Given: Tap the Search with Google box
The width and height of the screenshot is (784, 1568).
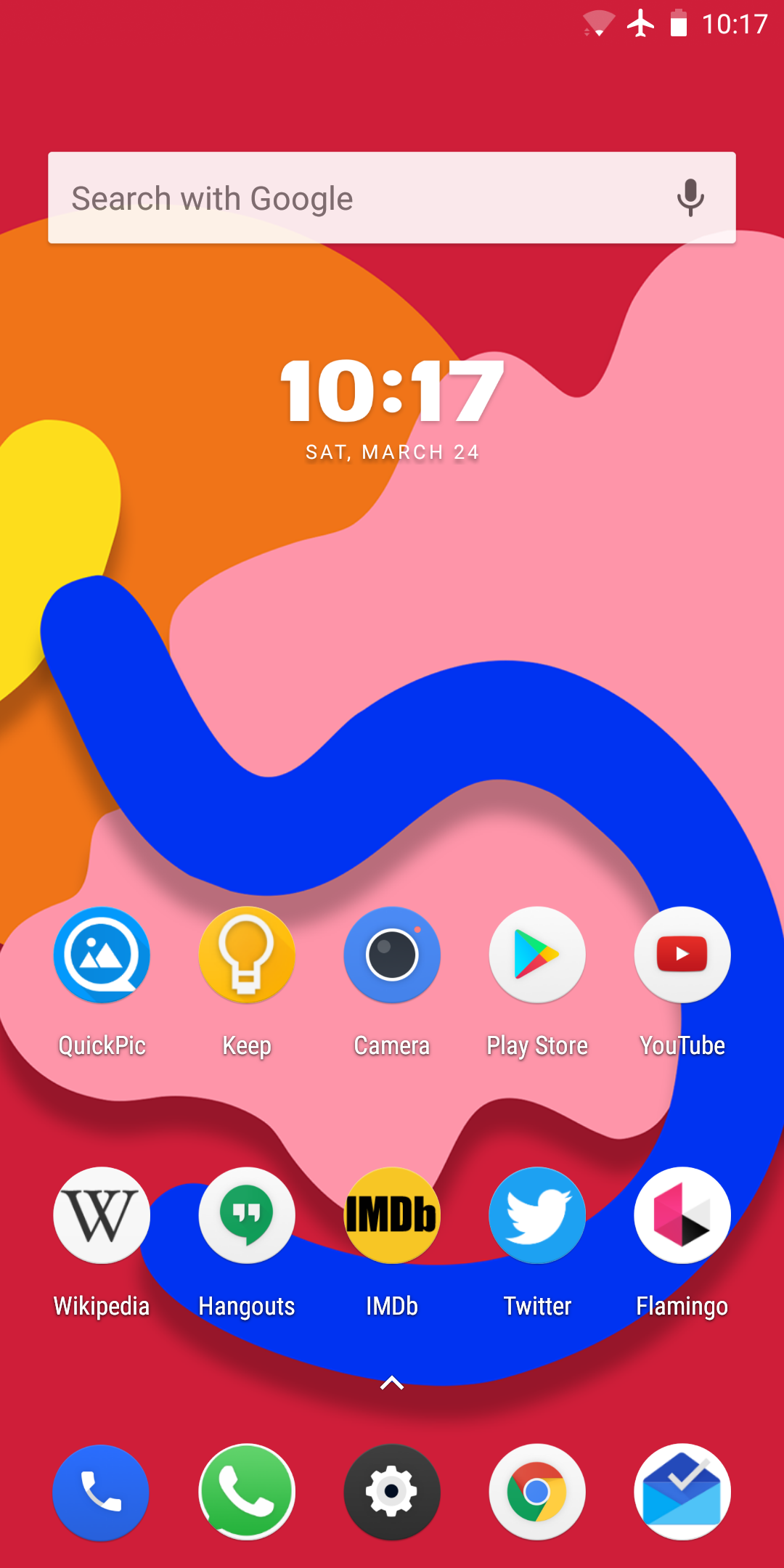Looking at the screenshot, I should [392, 197].
